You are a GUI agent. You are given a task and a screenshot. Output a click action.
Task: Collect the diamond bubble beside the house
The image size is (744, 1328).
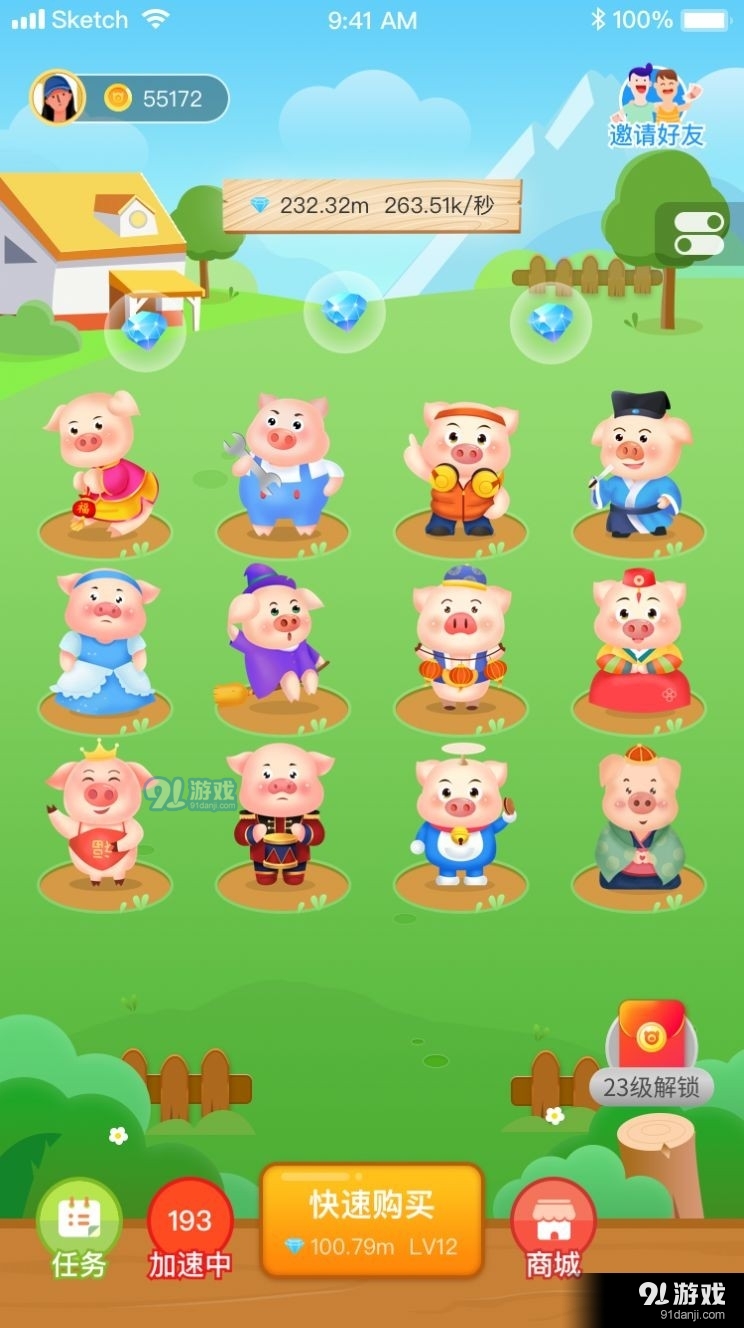click(145, 329)
